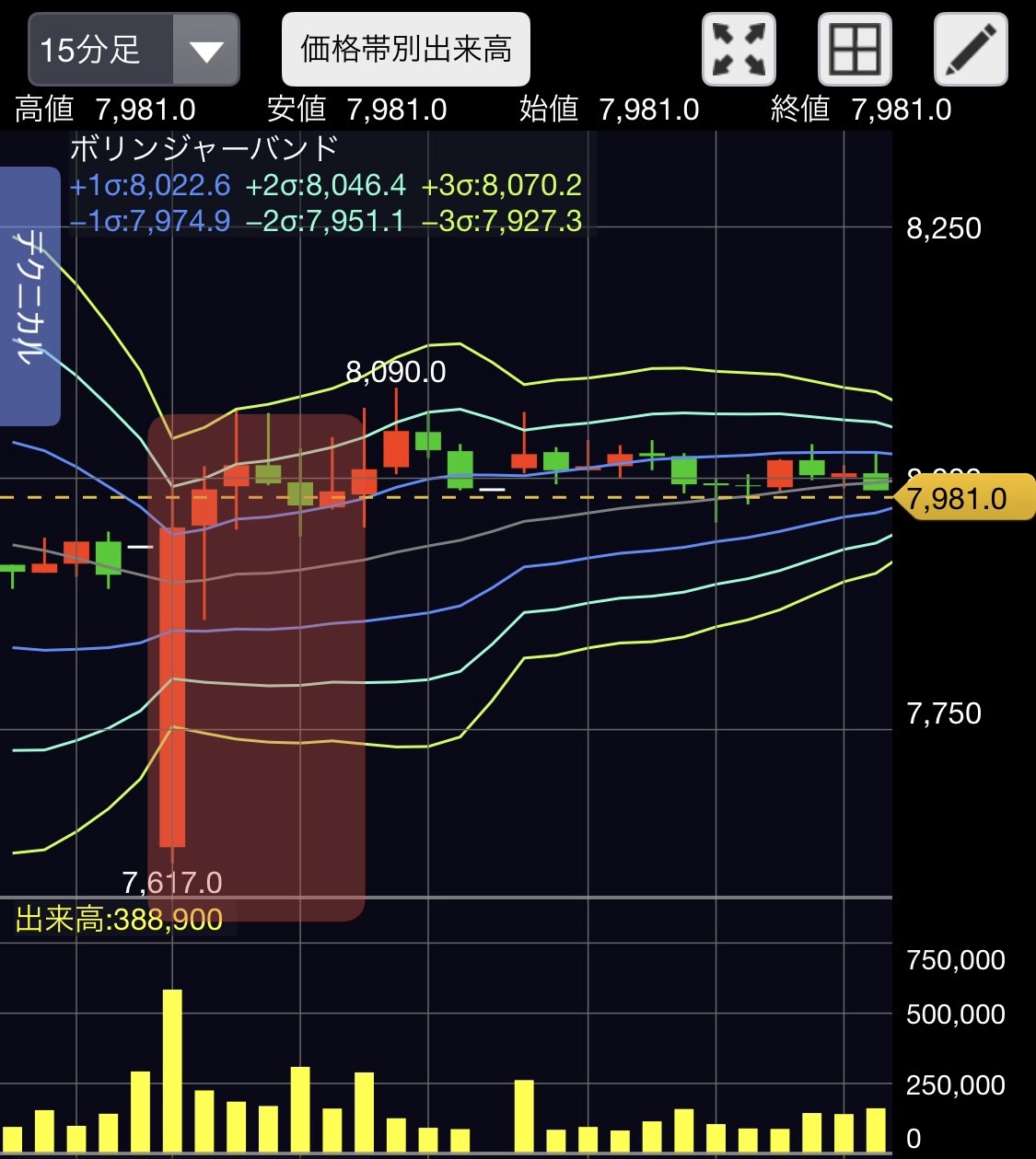Open the 15分足 timeframe dropdown
The image size is (1036, 1159).
point(134,50)
